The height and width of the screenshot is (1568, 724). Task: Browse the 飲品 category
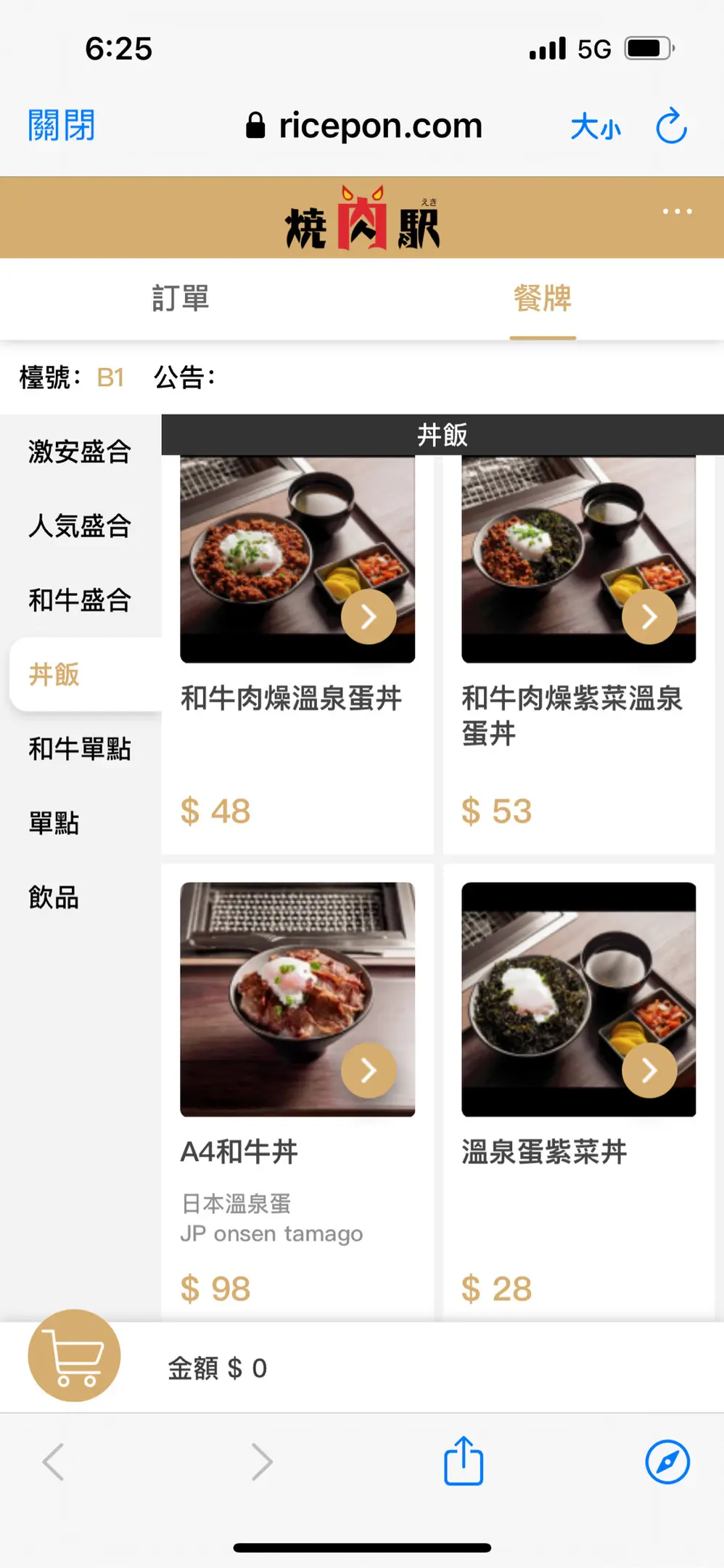[54, 897]
